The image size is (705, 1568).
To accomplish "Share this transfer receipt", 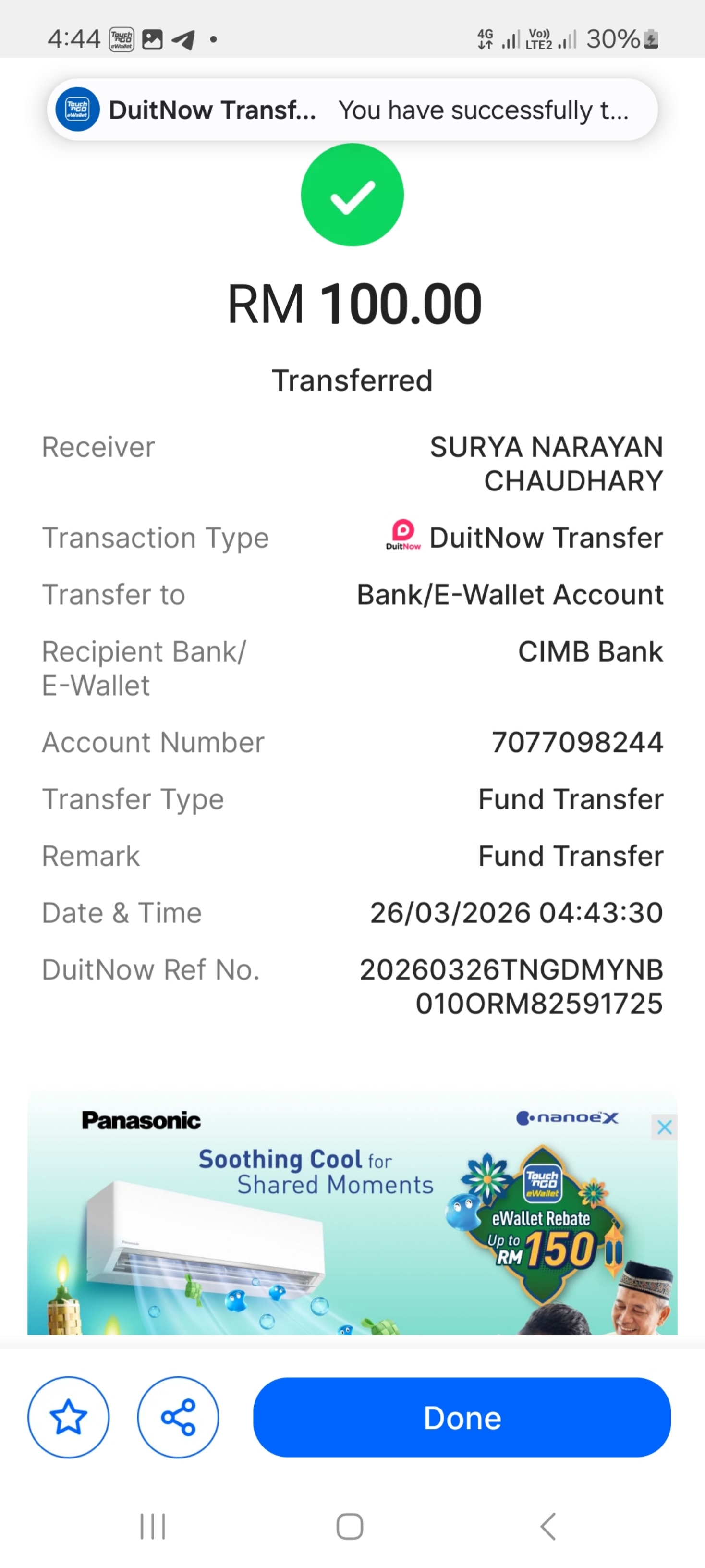I will (x=178, y=1417).
